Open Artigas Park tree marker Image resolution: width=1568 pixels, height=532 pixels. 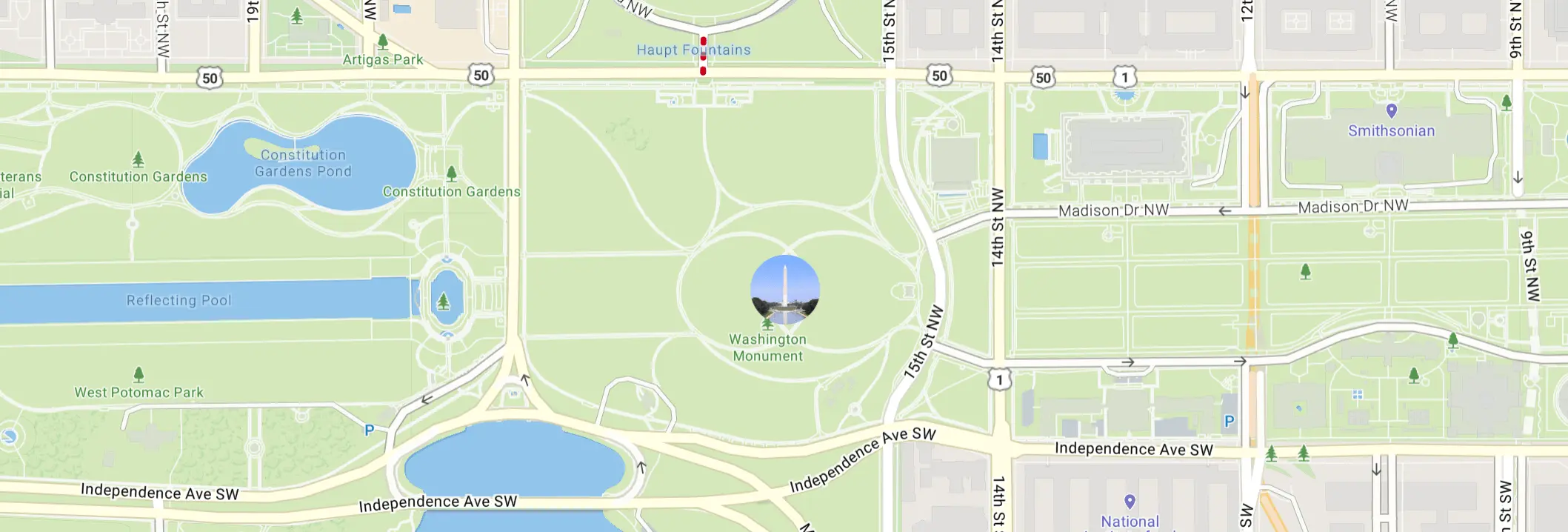[382, 41]
